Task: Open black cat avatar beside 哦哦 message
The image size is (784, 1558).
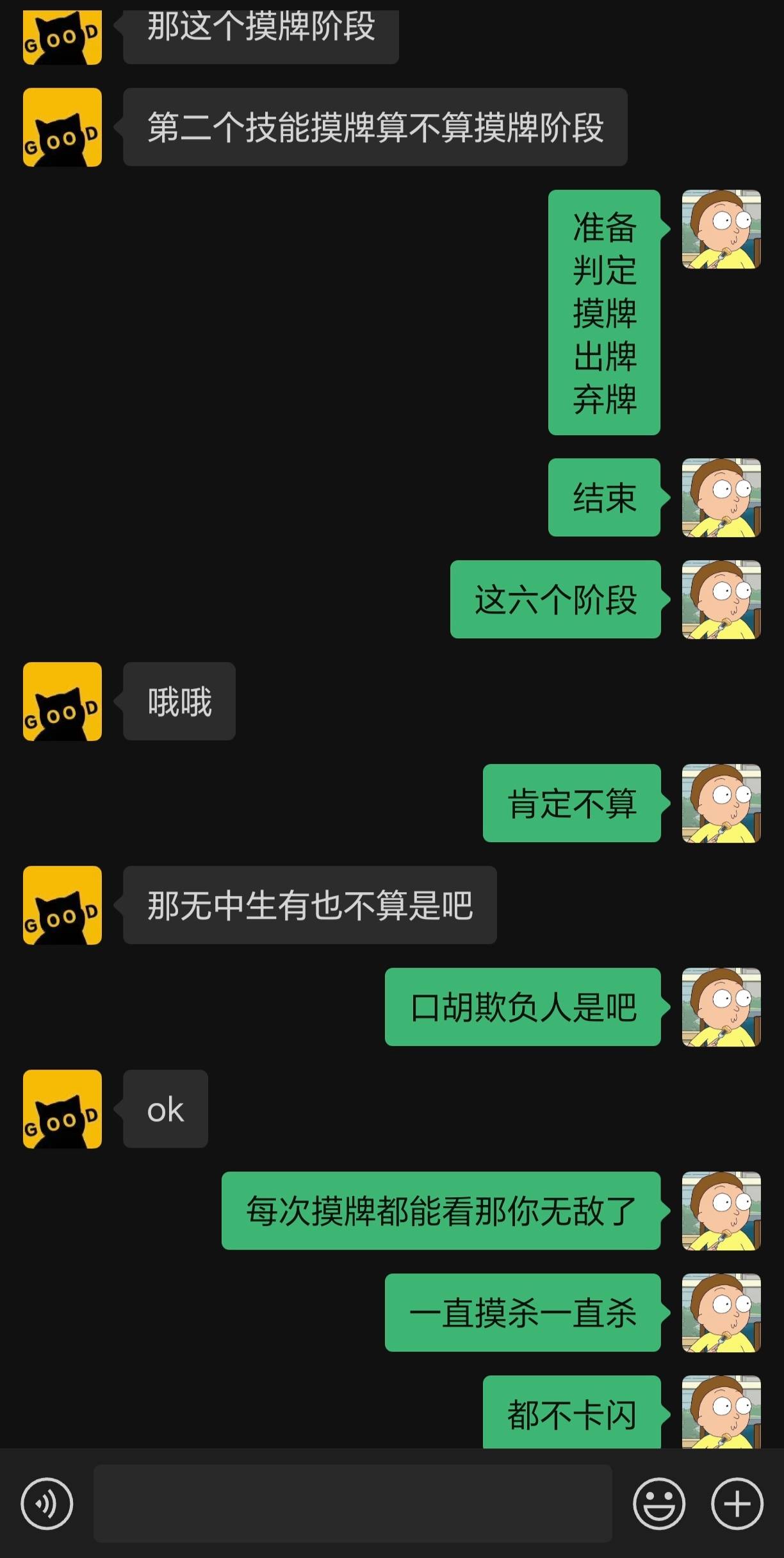Action: (62, 701)
